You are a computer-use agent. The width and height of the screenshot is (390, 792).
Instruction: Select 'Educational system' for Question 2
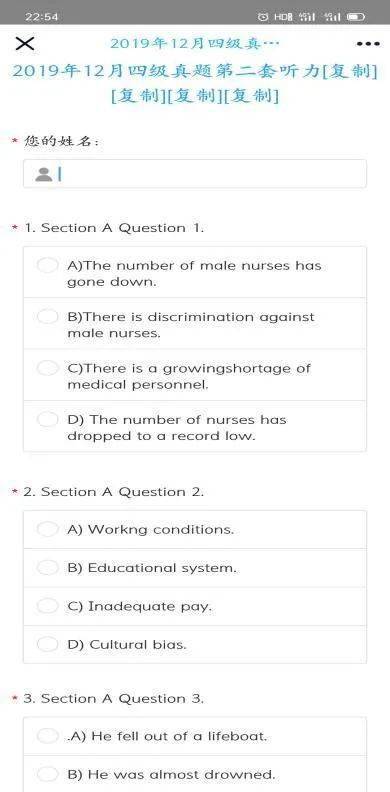coord(195,568)
